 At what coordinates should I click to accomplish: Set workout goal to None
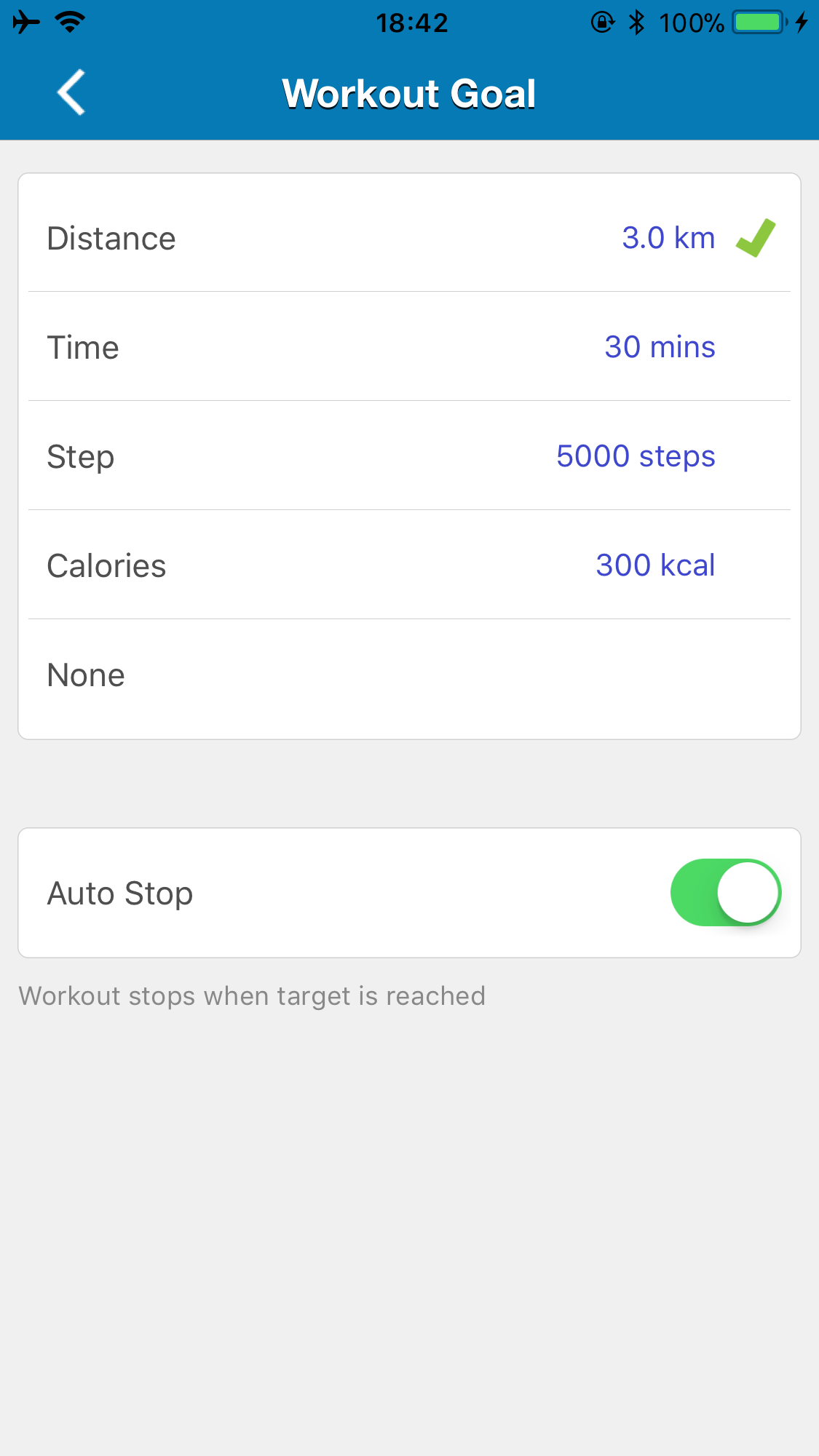(409, 675)
